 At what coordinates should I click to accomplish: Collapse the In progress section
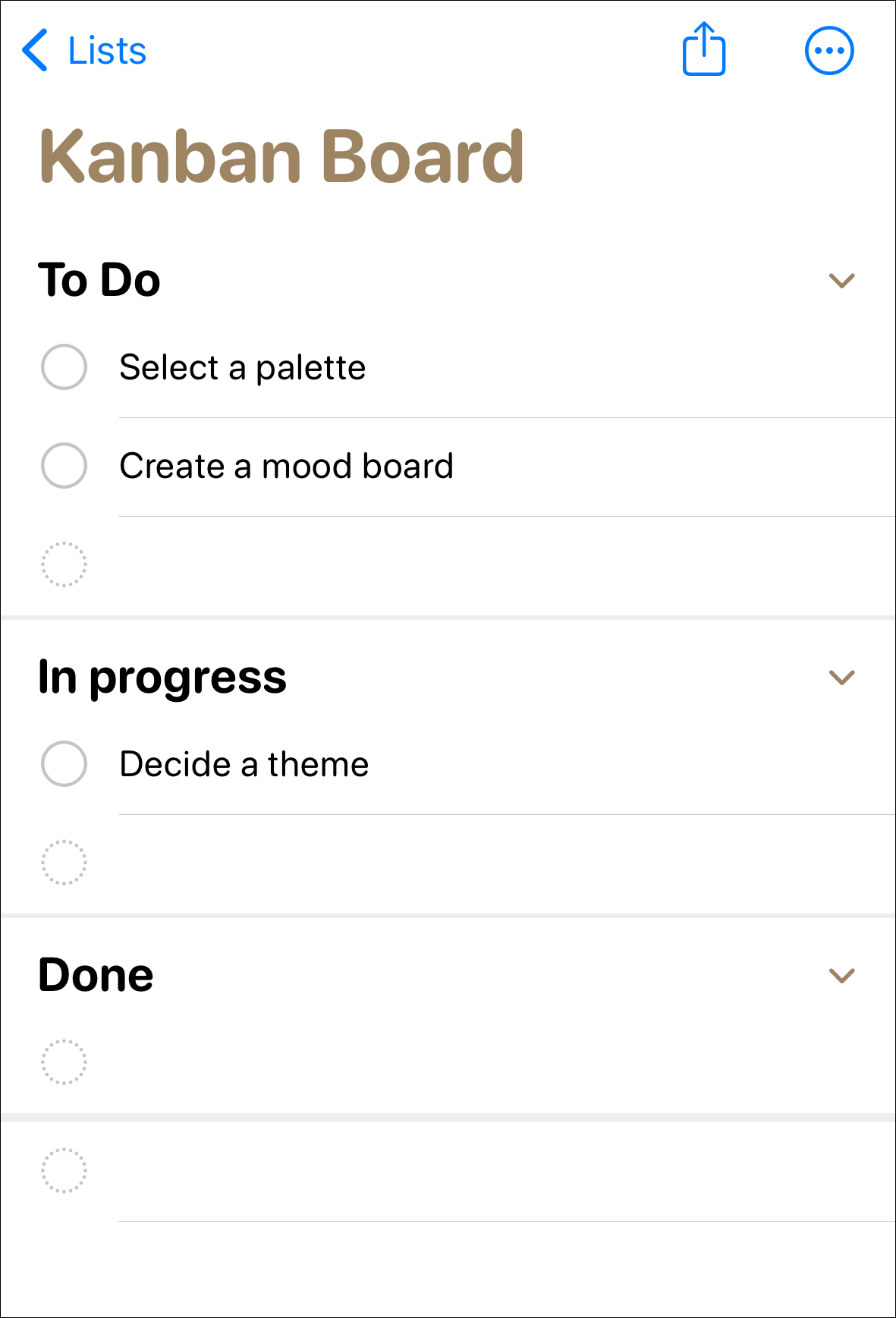(841, 677)
